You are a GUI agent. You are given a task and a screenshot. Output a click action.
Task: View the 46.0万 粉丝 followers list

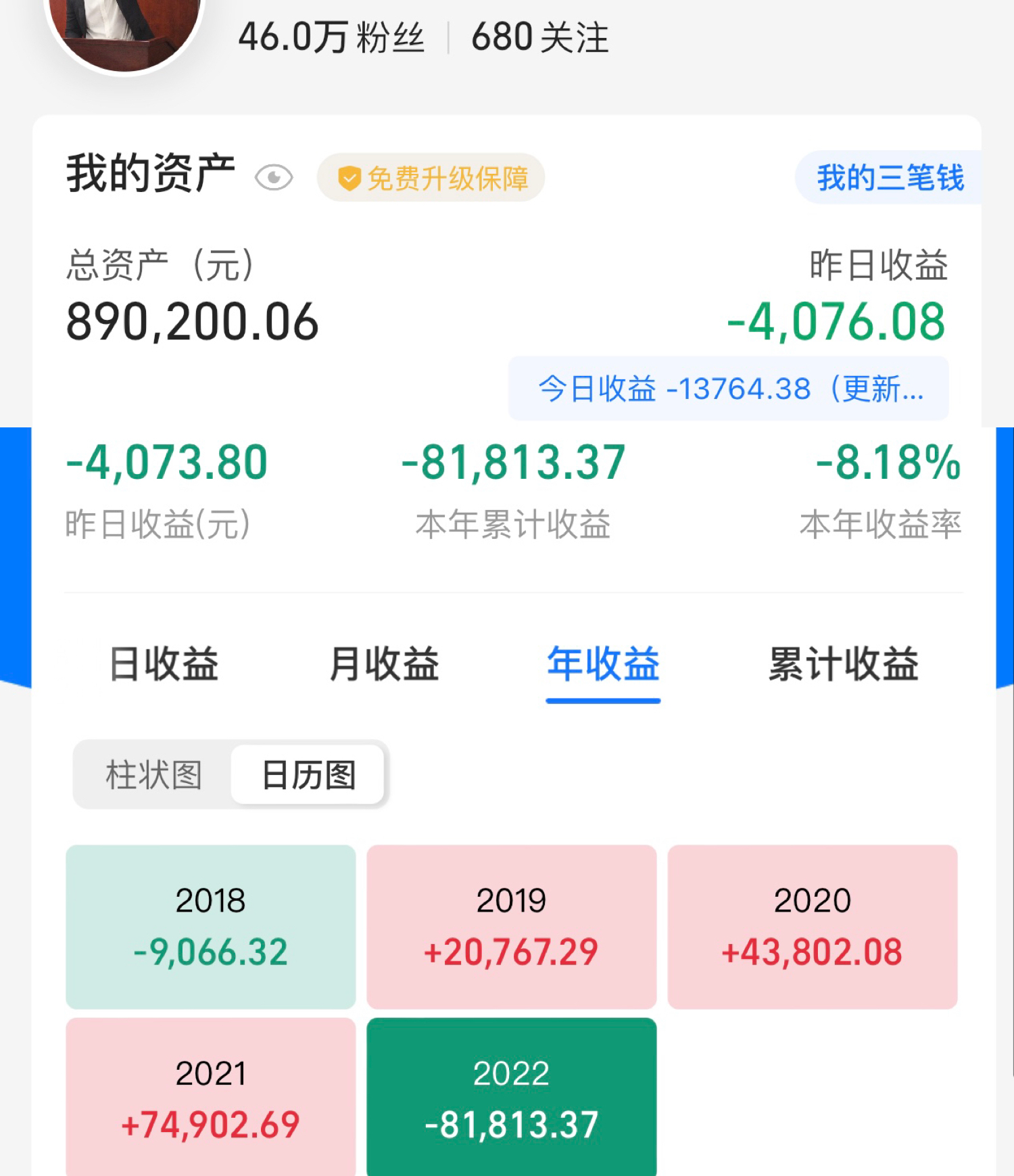click(x=331, y=37)
